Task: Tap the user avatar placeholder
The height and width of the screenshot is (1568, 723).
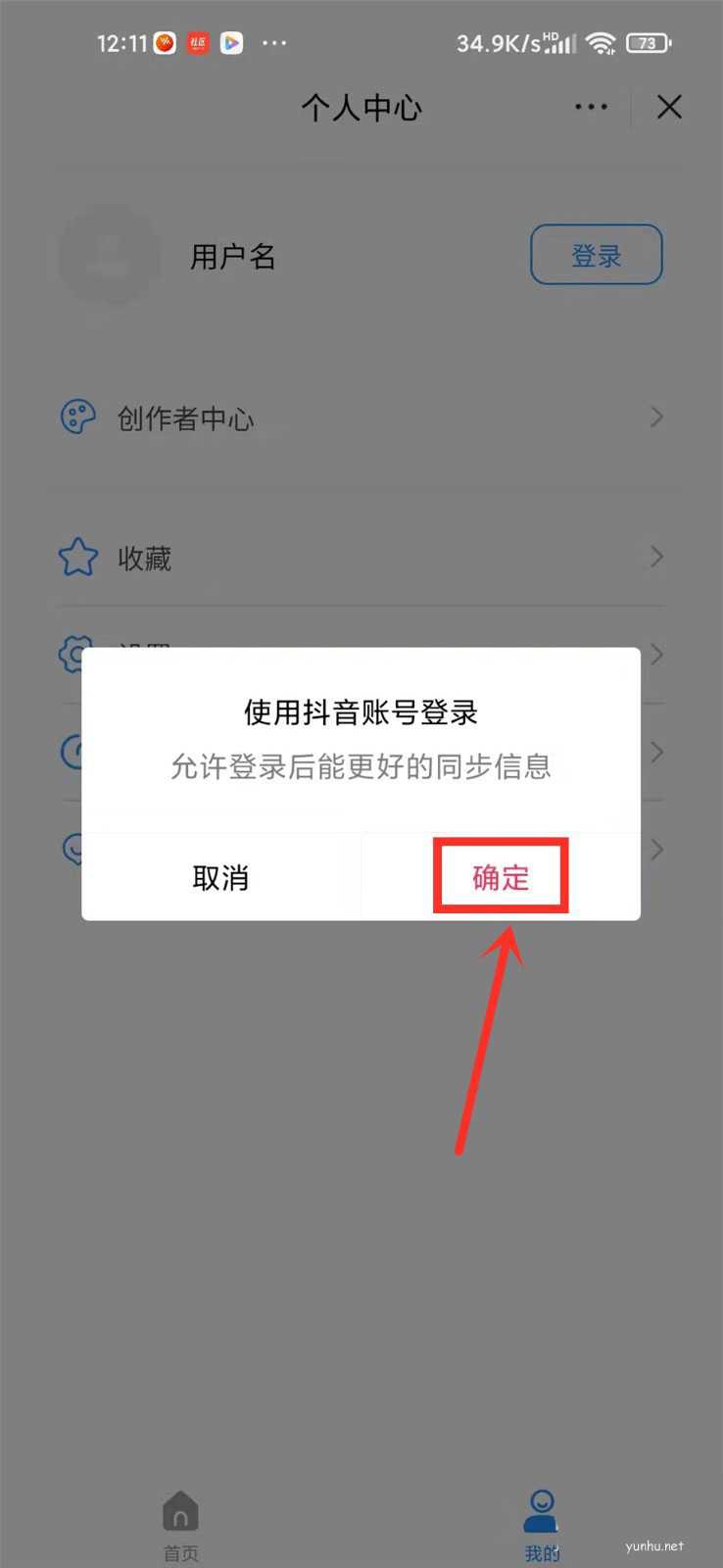Action: pyautogui.click(x=109, y=257)
